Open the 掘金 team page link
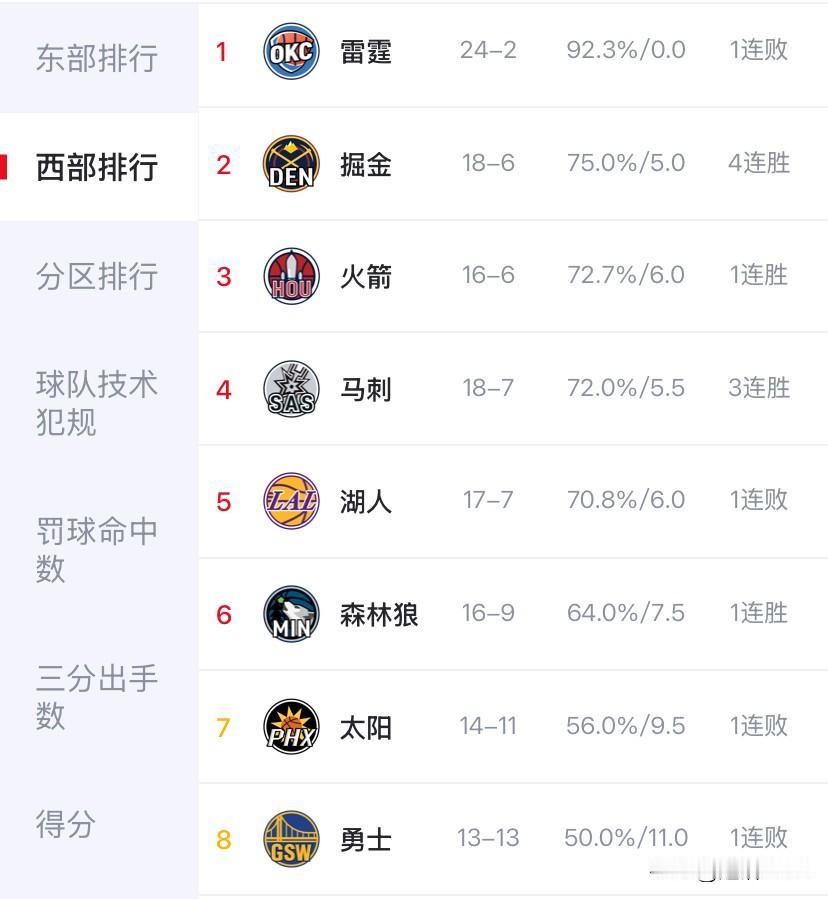 (365, 165)
